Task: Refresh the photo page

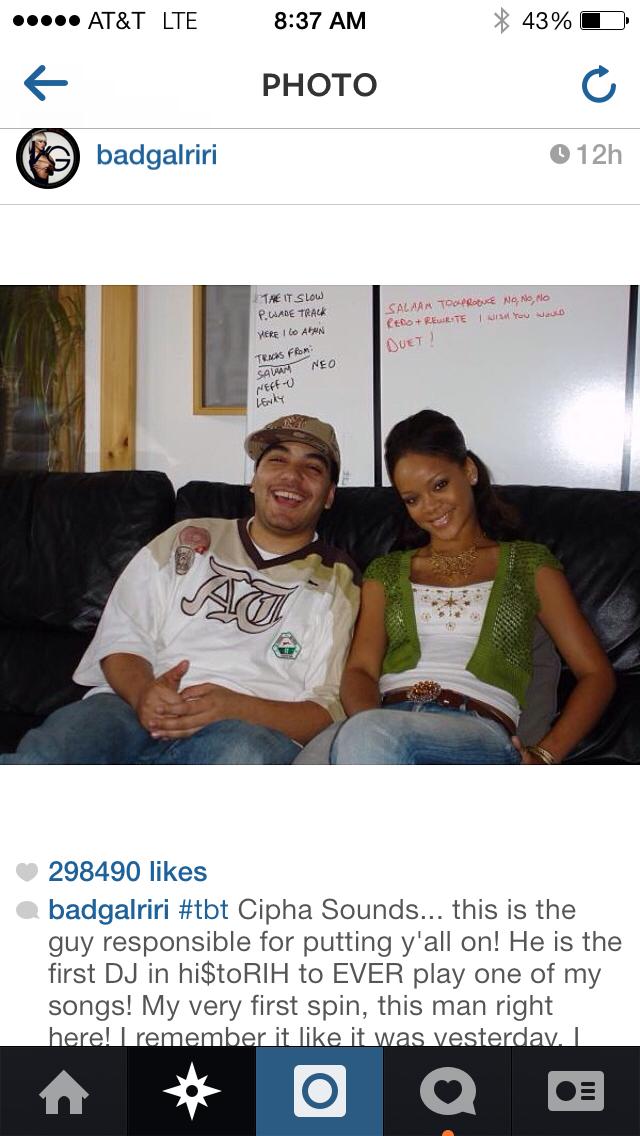Action: coord(599,85)
